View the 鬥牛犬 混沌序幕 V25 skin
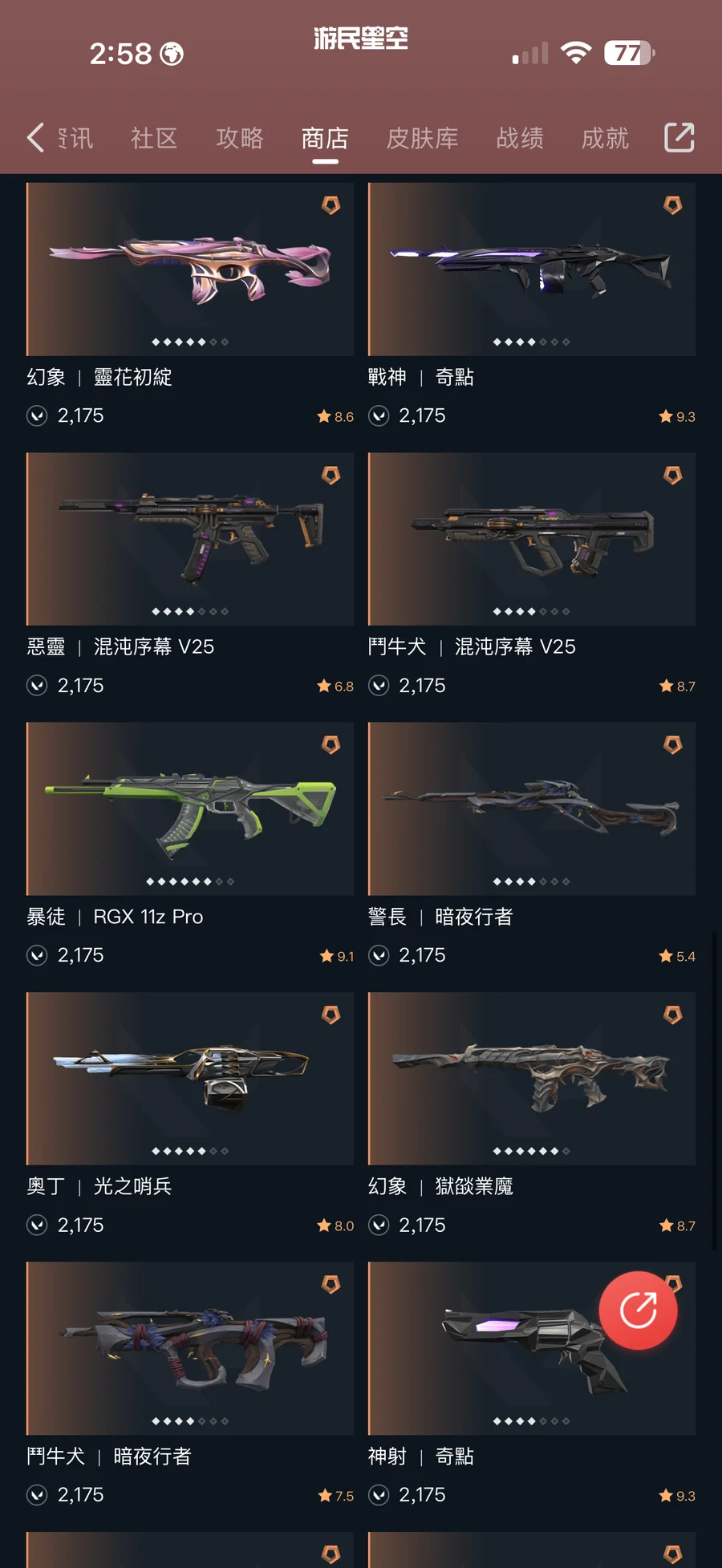Viewport: 722px width, 1568px height. tap(531, 539)
